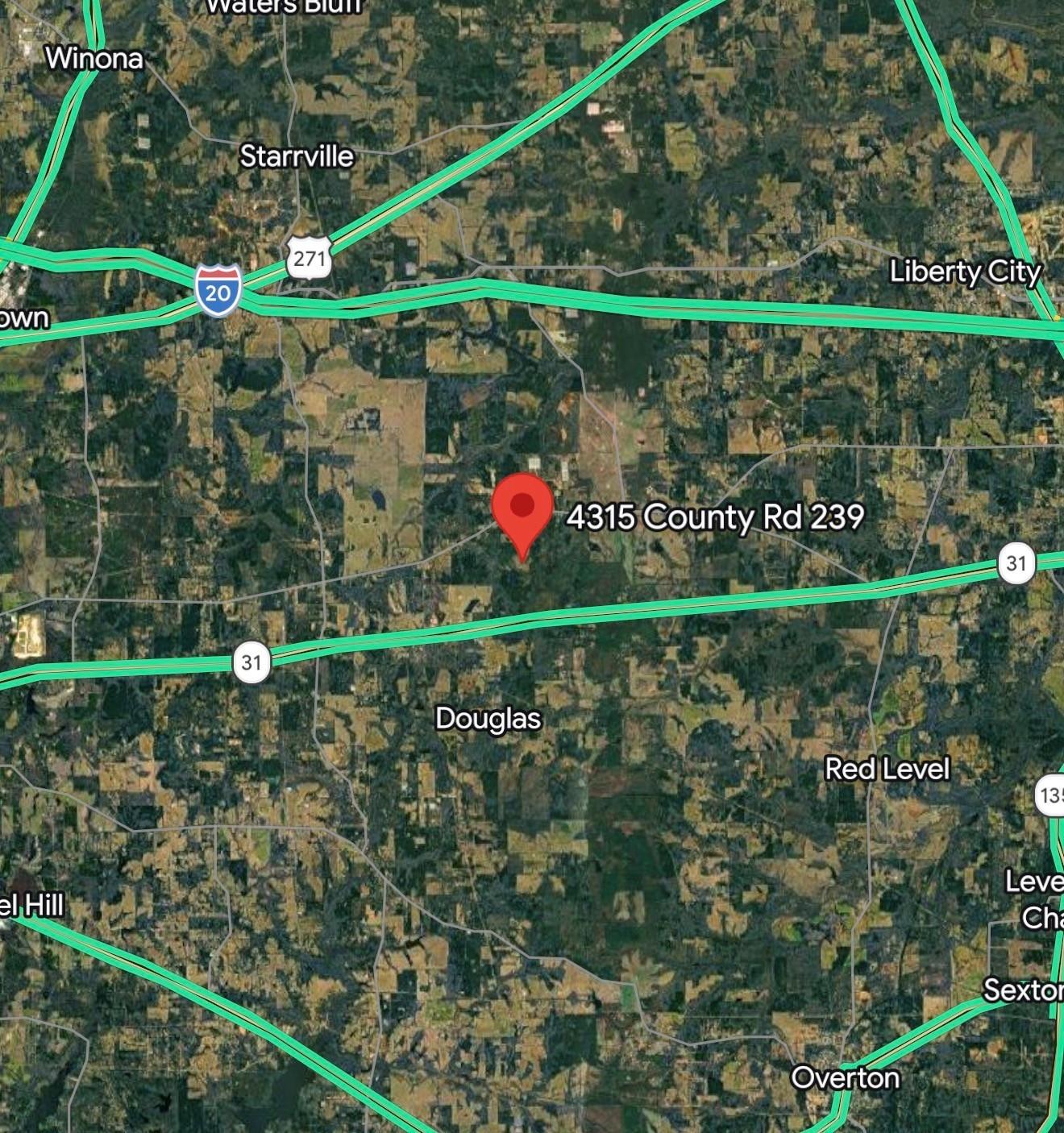Select the Winona place label
Screen dimensions: 1064x1133
click(x=94, y=58)
